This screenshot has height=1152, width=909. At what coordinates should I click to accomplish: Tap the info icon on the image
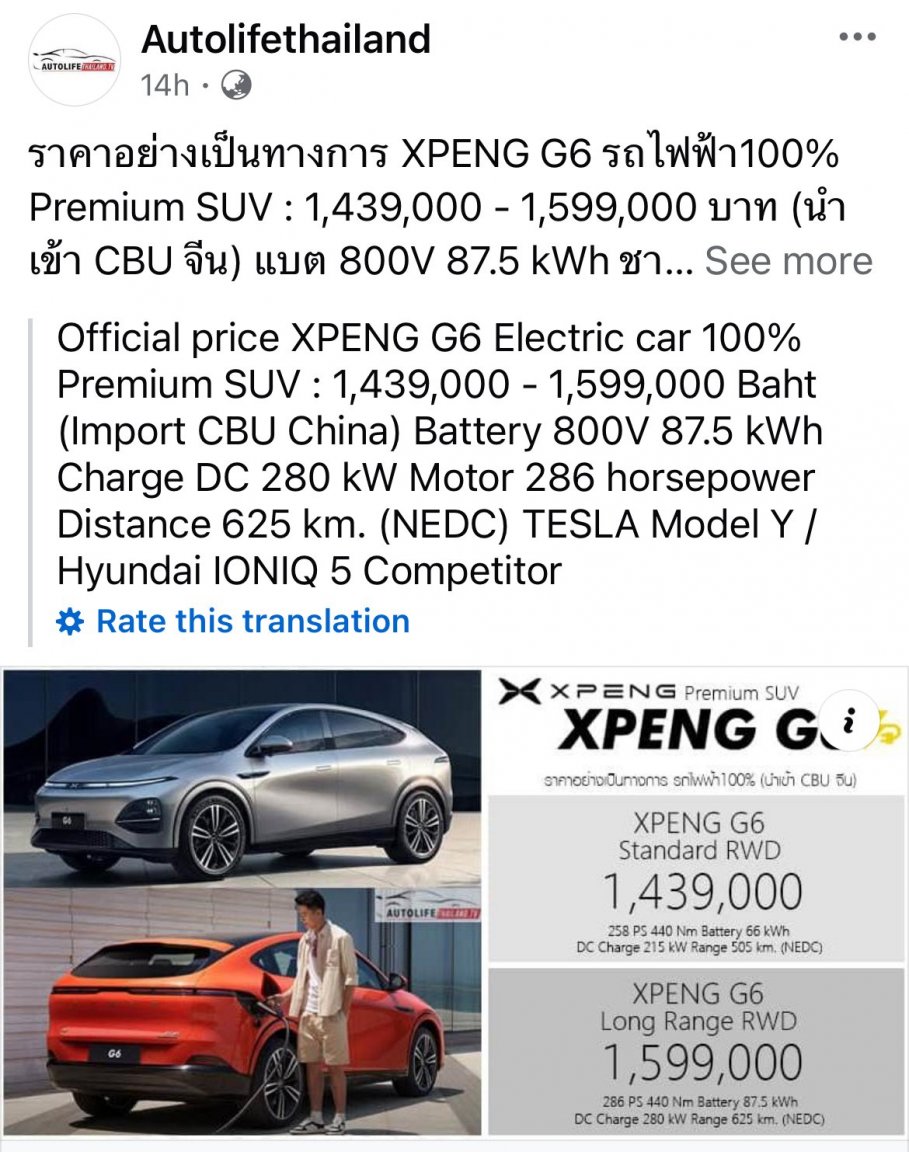(849, 720)
